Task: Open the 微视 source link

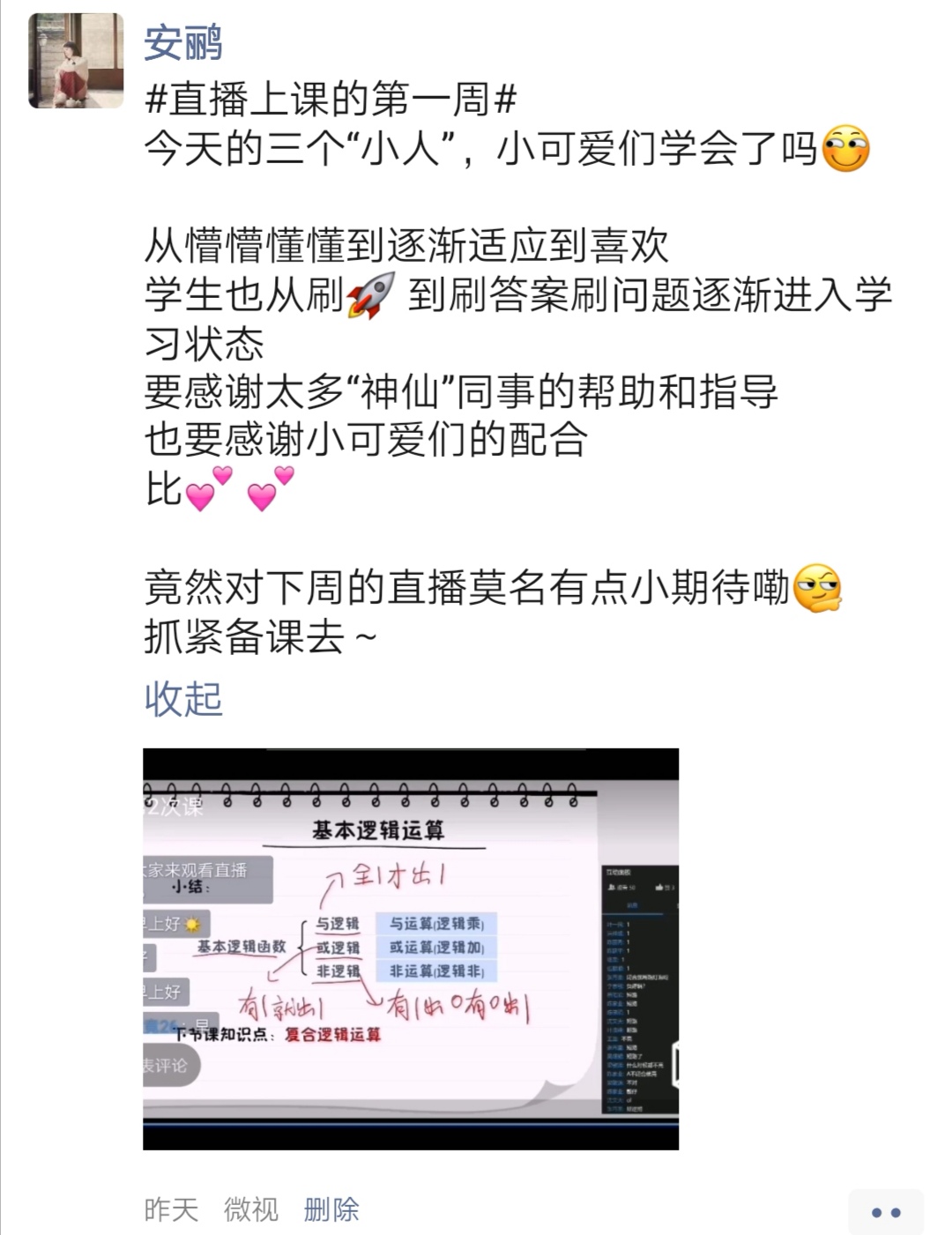Action: 251,1209
